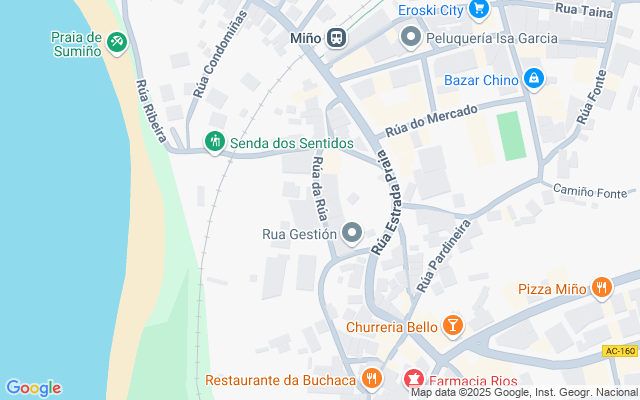Select the Miño train station marker

[x=335, y=38]
